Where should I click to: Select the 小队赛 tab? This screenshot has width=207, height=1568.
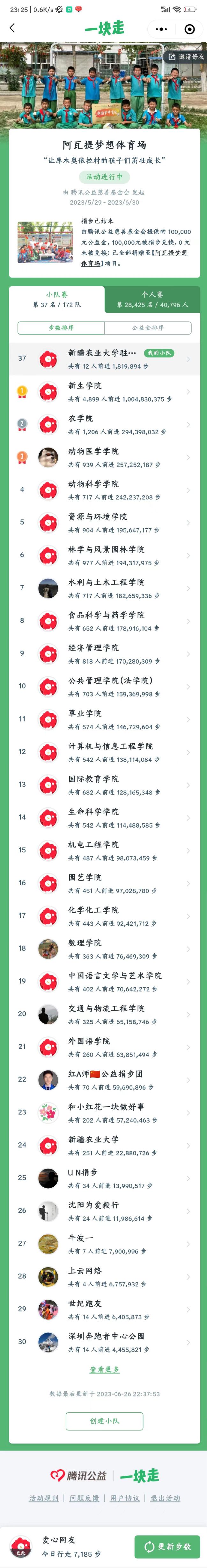57,299
